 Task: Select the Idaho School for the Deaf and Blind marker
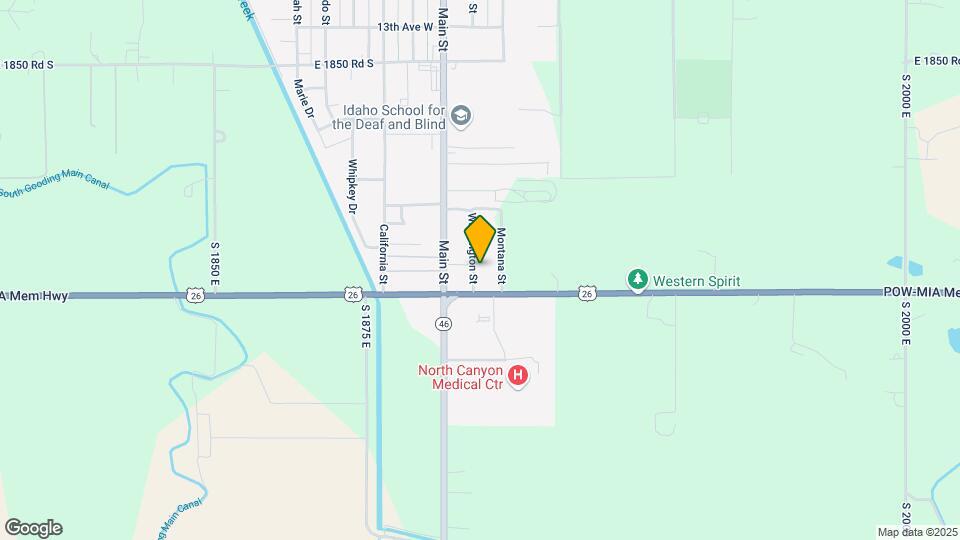click(461, 117)
